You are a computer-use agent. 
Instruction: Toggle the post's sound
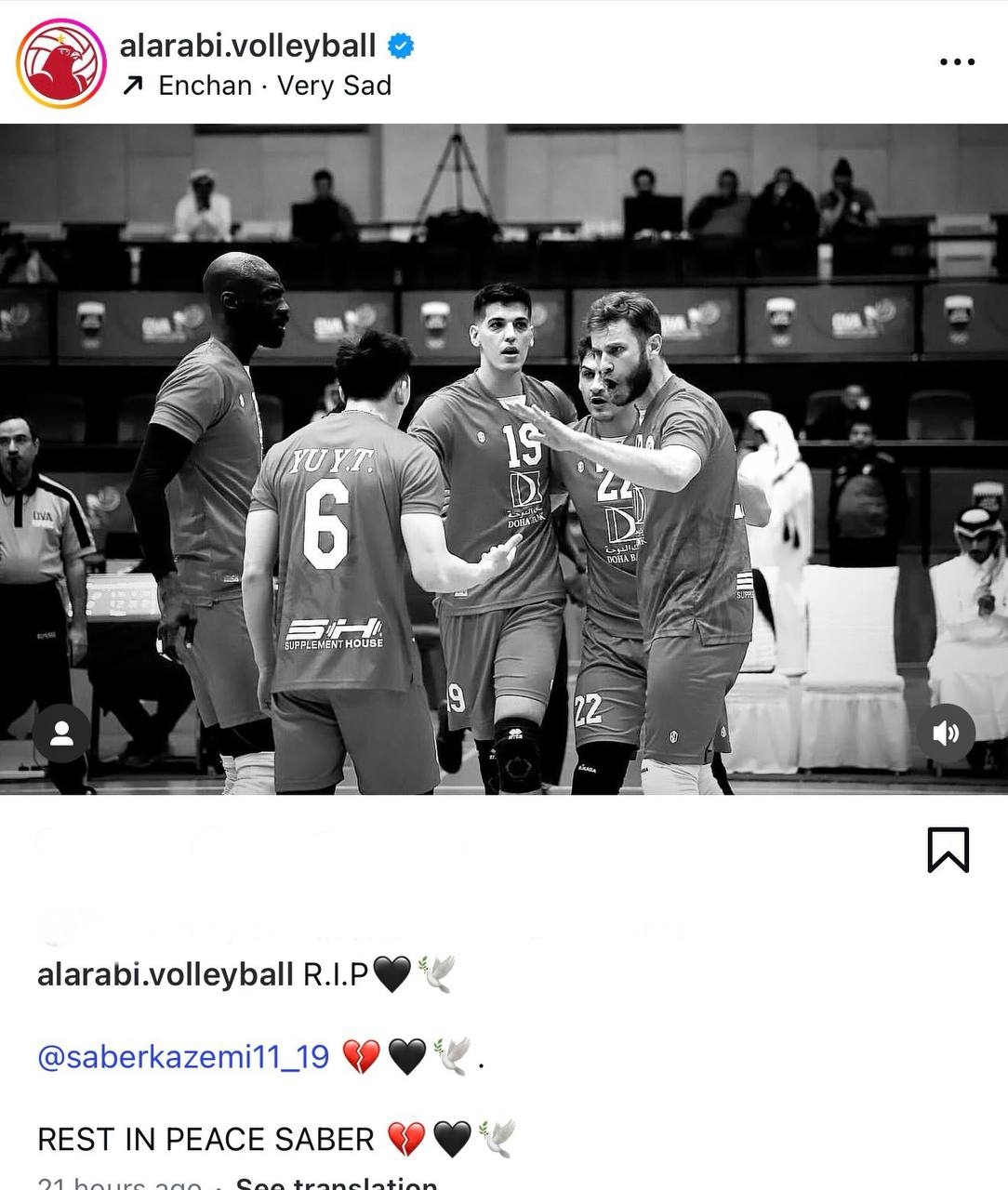(x=945, y=734)
